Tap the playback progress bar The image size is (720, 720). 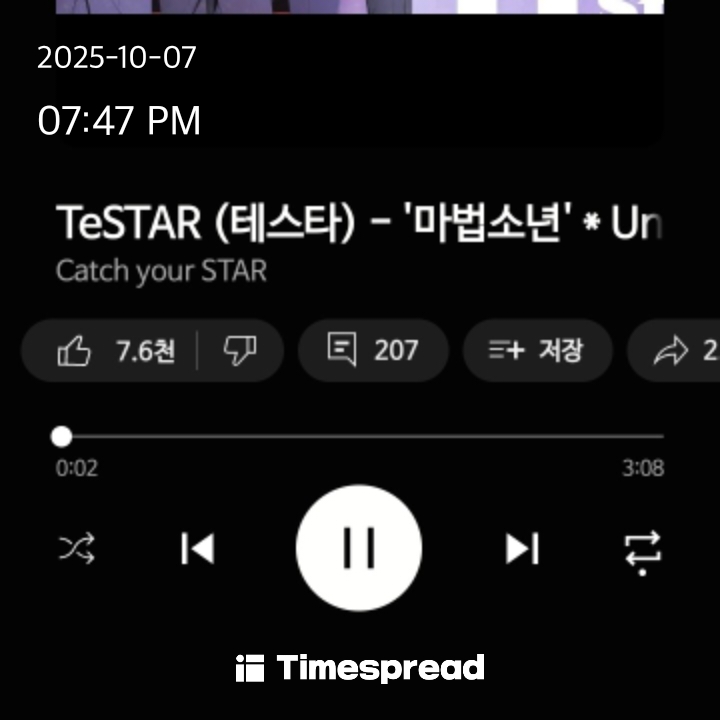click(362, 437)
